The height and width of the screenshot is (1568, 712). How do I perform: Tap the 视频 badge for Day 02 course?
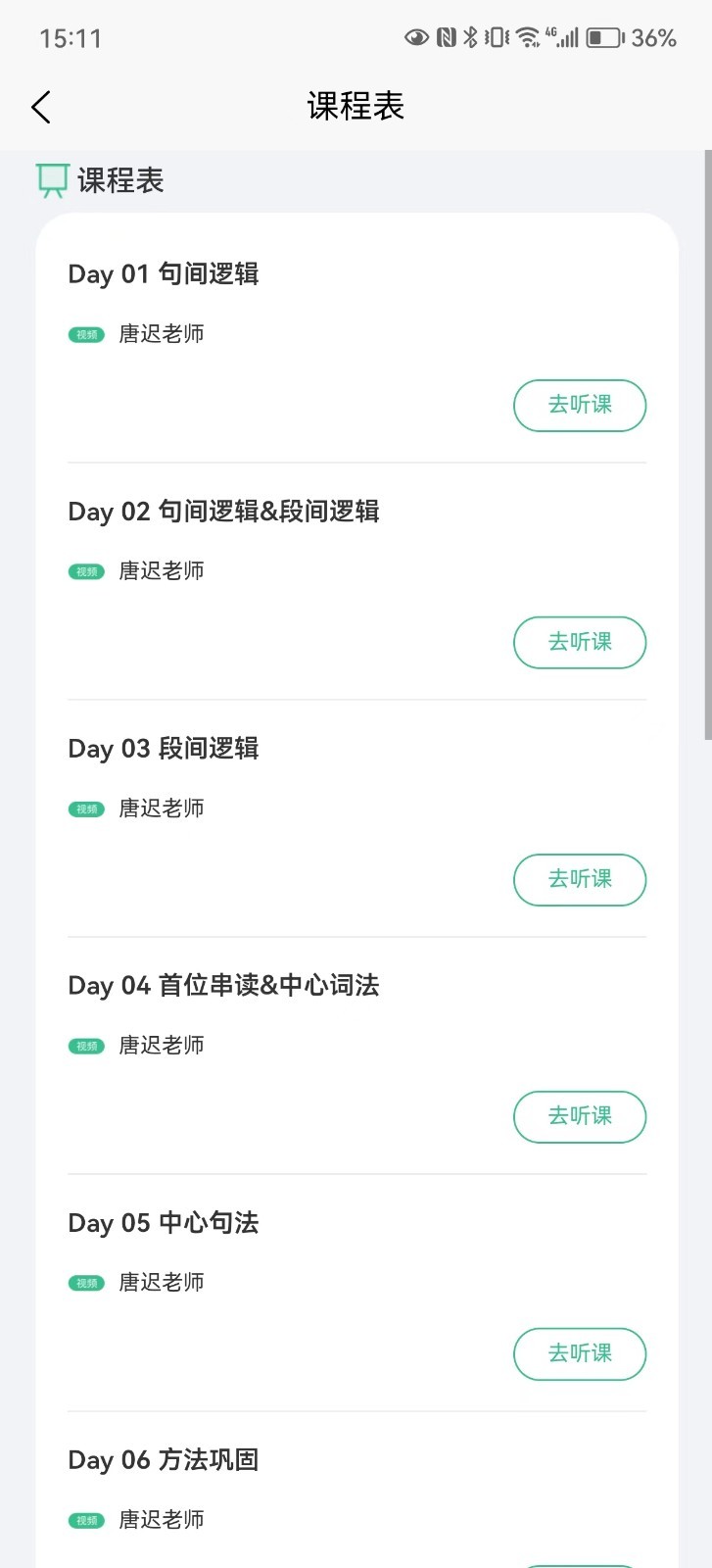[x=85, y=571]
